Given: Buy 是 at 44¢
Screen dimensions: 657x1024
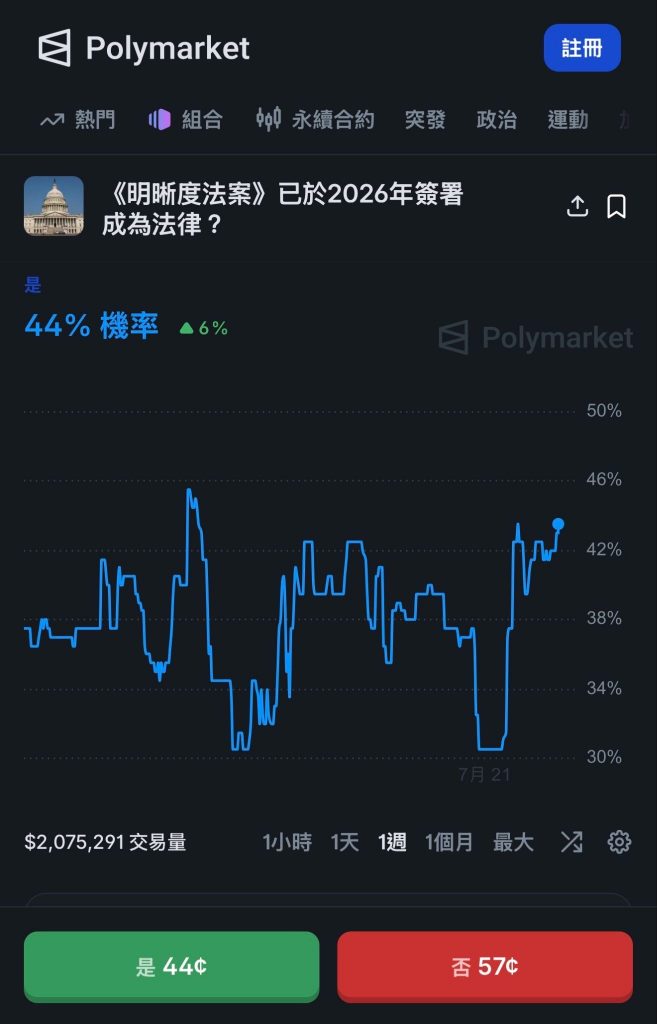Looking at the screenshot, I should point(172,967).
